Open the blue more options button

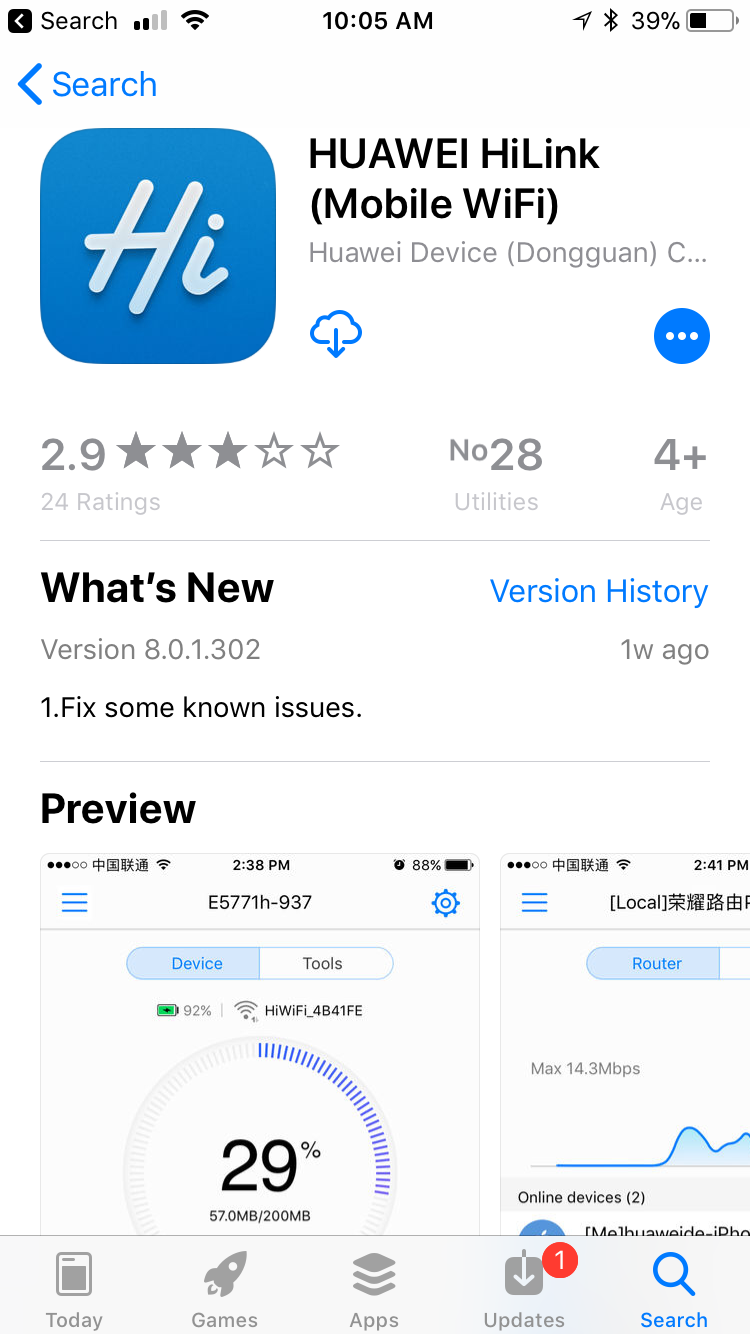[682, 336]
